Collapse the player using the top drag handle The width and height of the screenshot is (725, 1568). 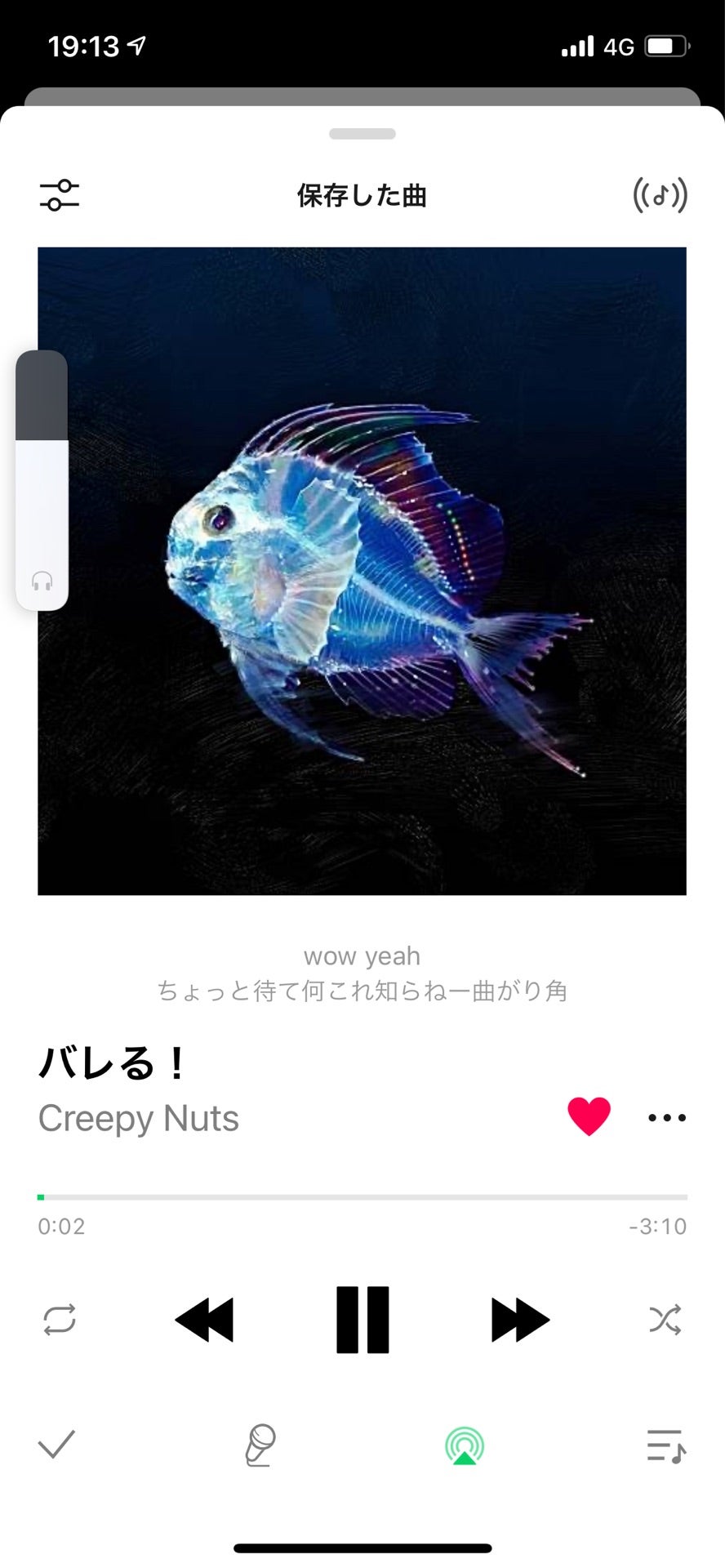point(362,133)
